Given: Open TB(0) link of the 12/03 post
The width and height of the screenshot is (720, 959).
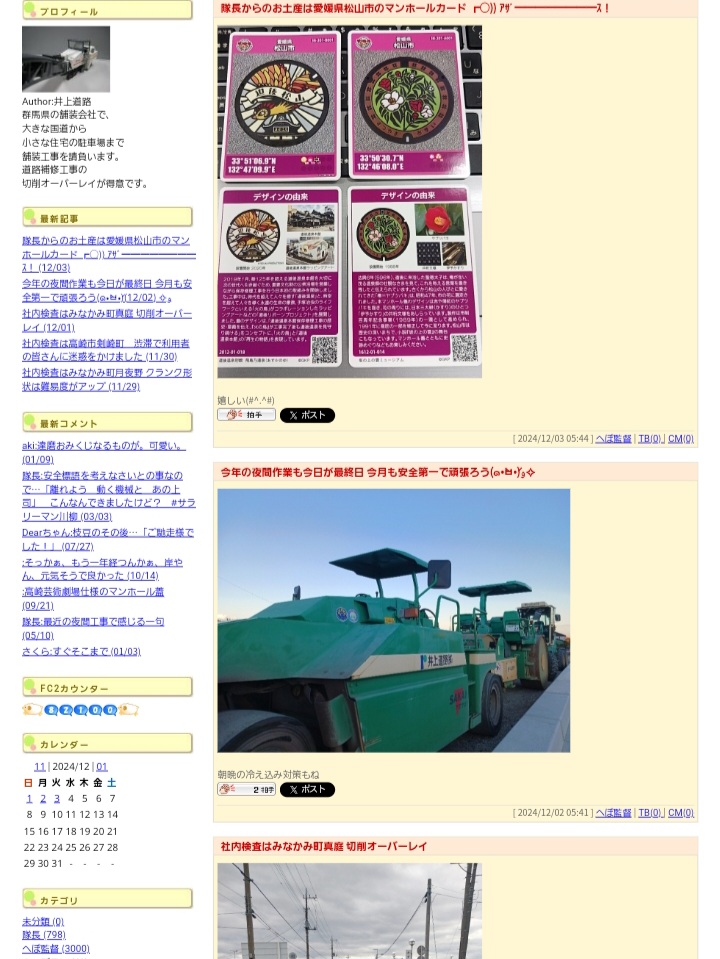Looking at the screenshot, I should tap(650, 438).
